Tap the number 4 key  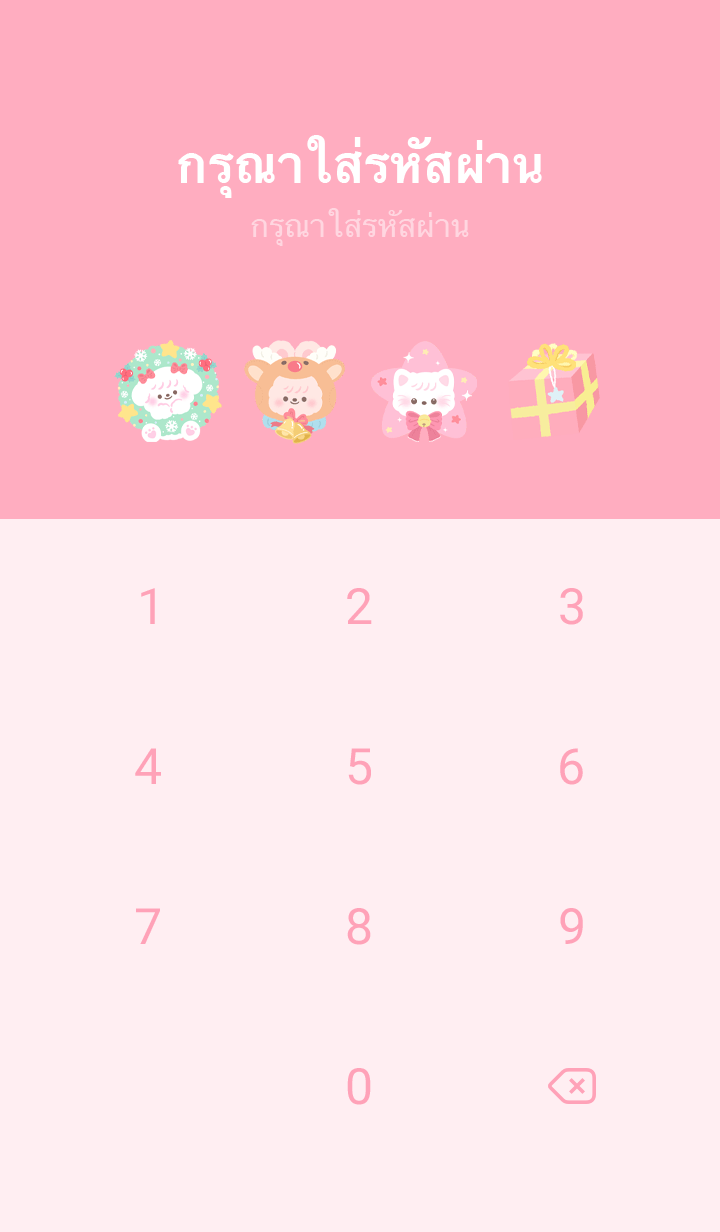[x=148, y=767]
